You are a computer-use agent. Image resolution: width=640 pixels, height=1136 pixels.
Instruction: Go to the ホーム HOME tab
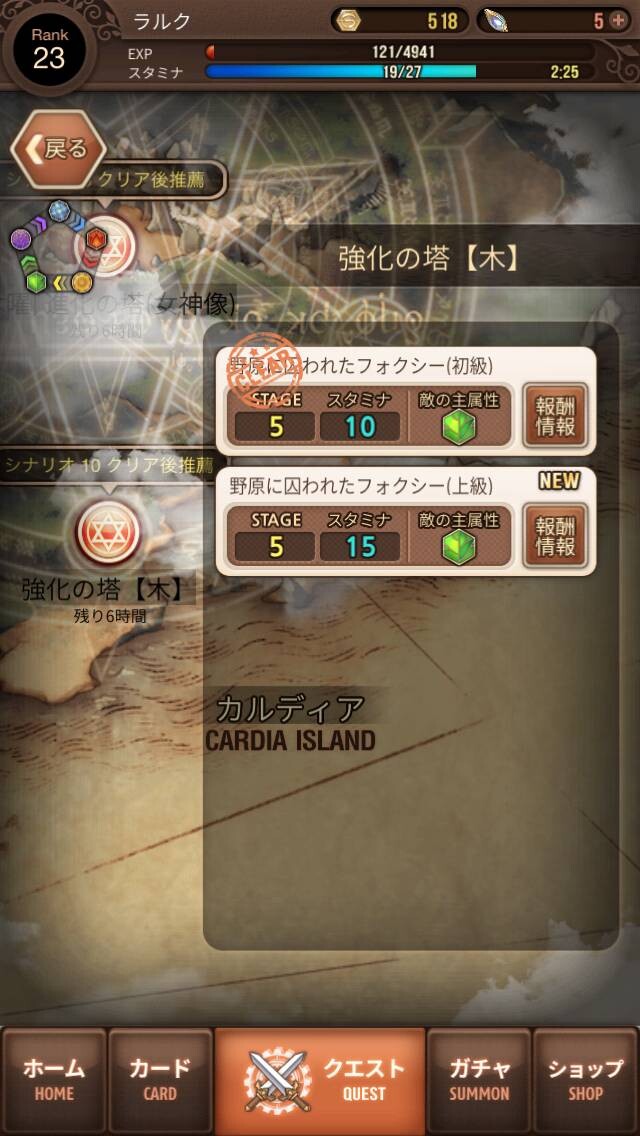[x=54, y=1080]
